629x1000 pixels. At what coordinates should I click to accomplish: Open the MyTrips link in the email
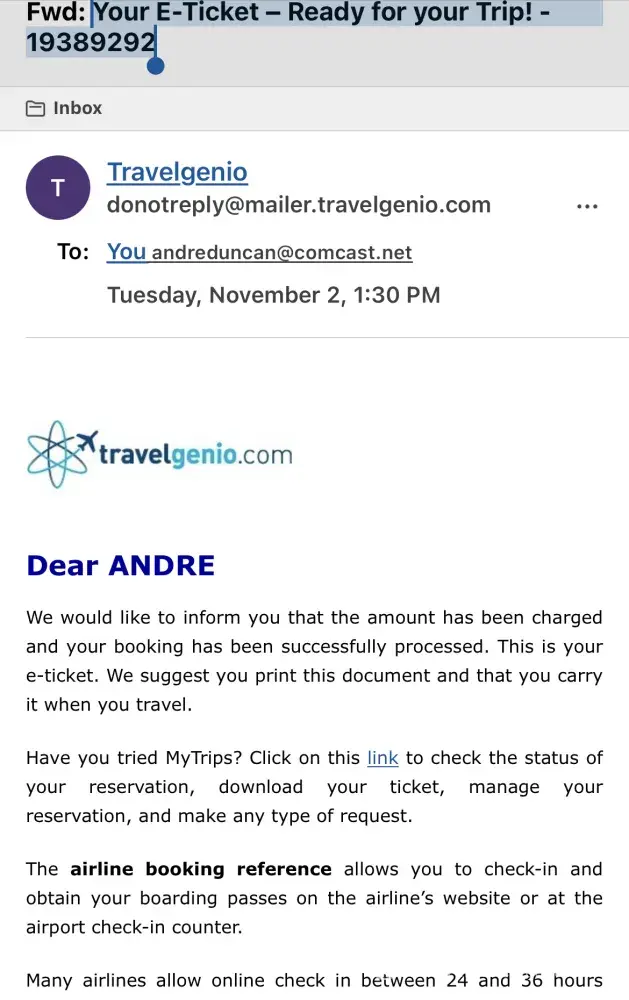pyautogui.click(x=382, y=758)
